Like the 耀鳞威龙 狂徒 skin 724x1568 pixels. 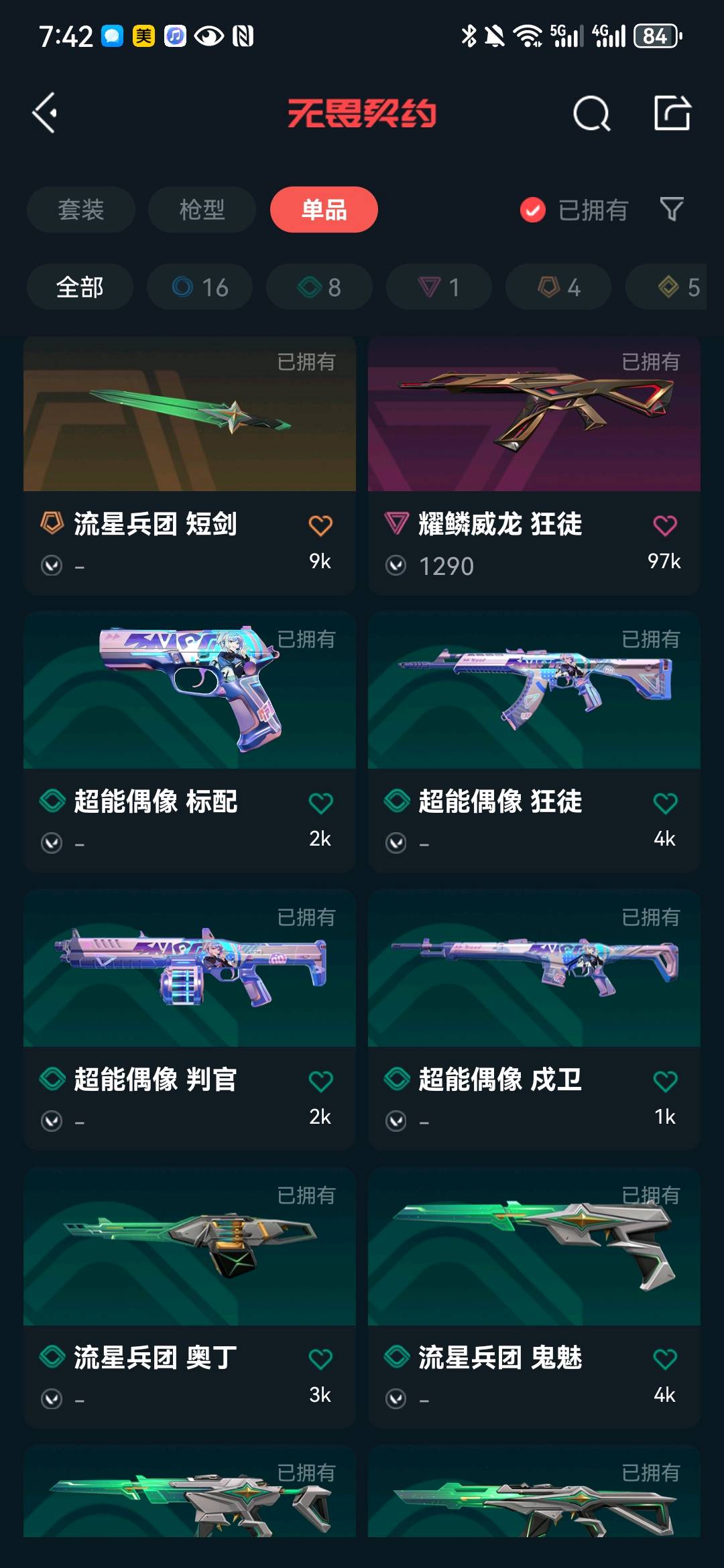[664, 526]
